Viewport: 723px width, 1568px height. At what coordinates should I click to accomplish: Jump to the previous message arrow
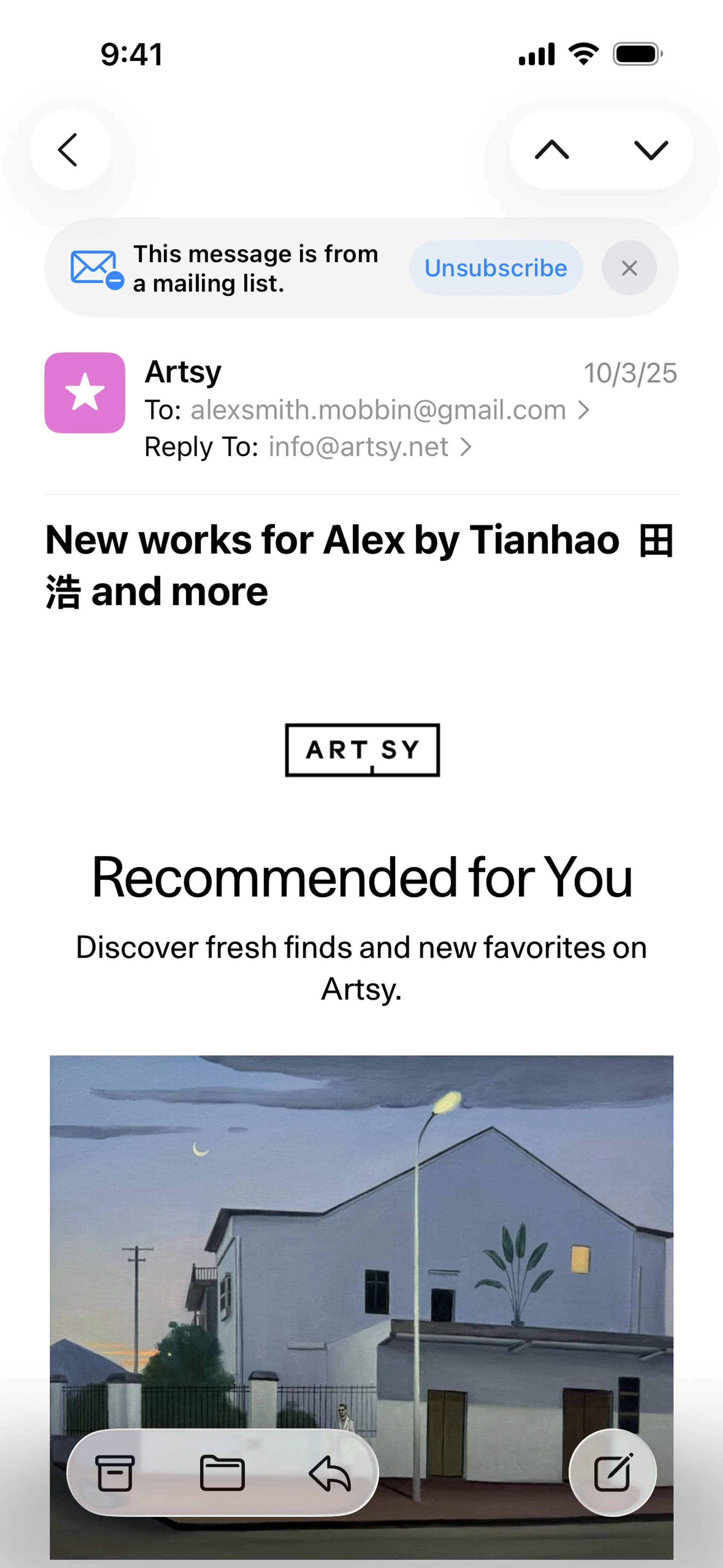click(552, 150)
